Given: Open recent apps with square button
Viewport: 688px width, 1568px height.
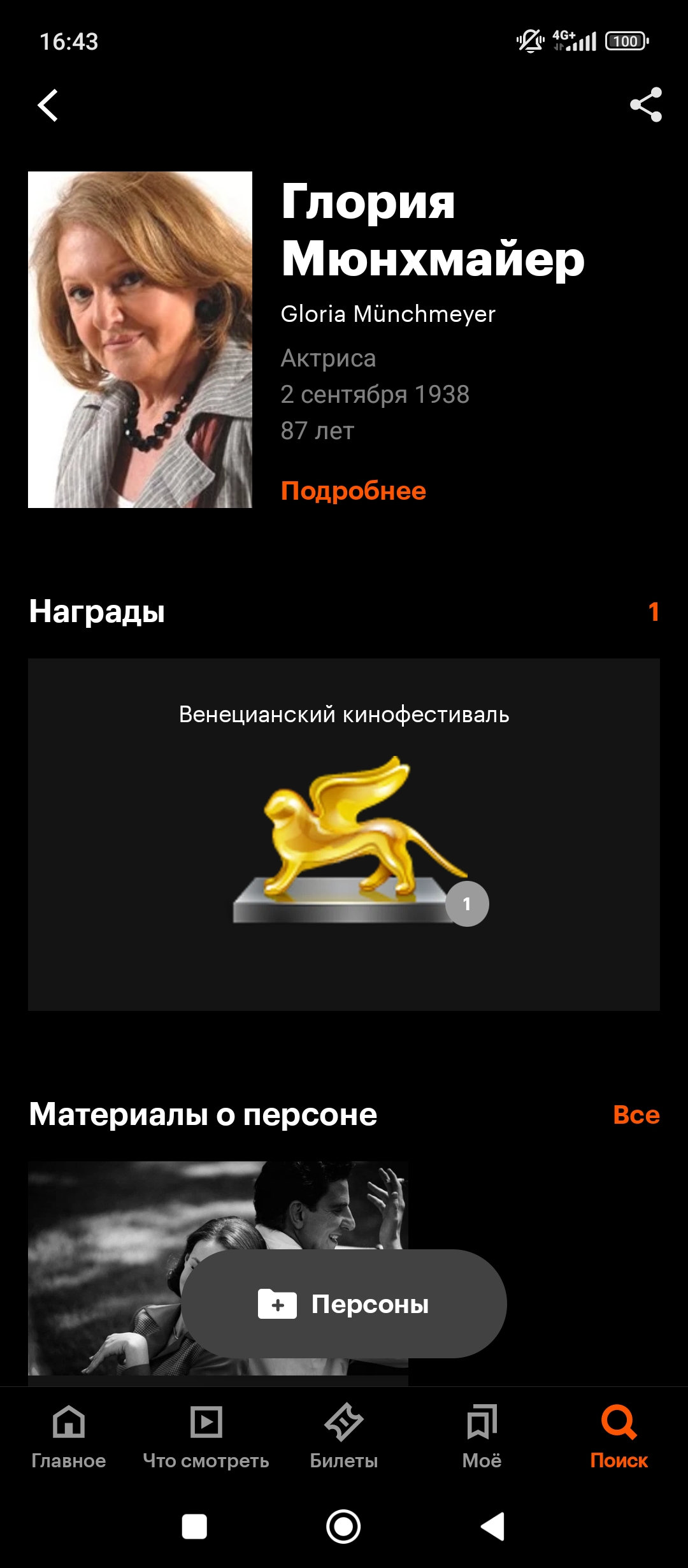Looking at the screenshot, I should 194,1527.
